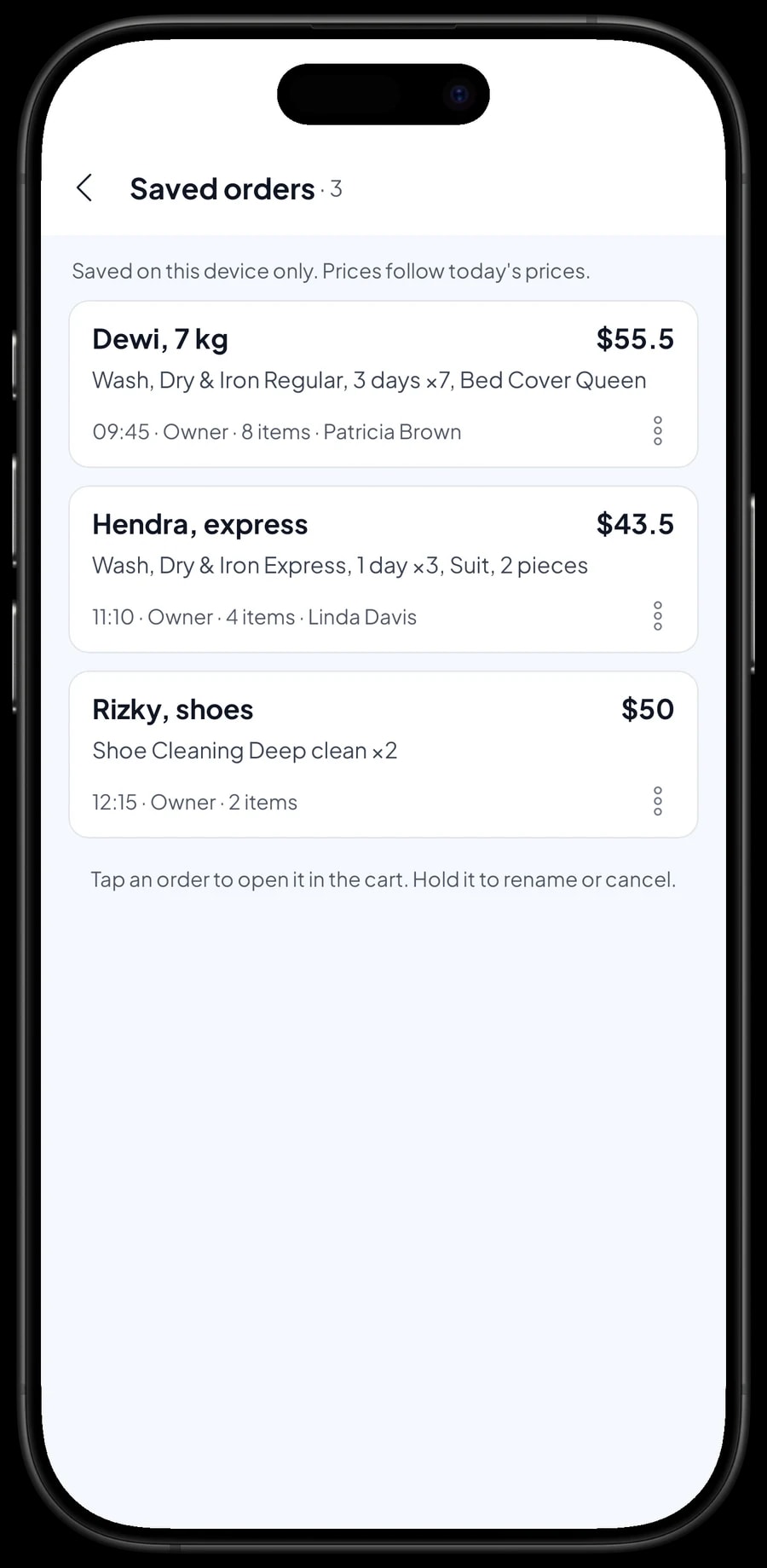The height and width of the screenshot is (1568, 767).
Task: Open the Hendra, express saved order
Action: (x=383, y=569)
